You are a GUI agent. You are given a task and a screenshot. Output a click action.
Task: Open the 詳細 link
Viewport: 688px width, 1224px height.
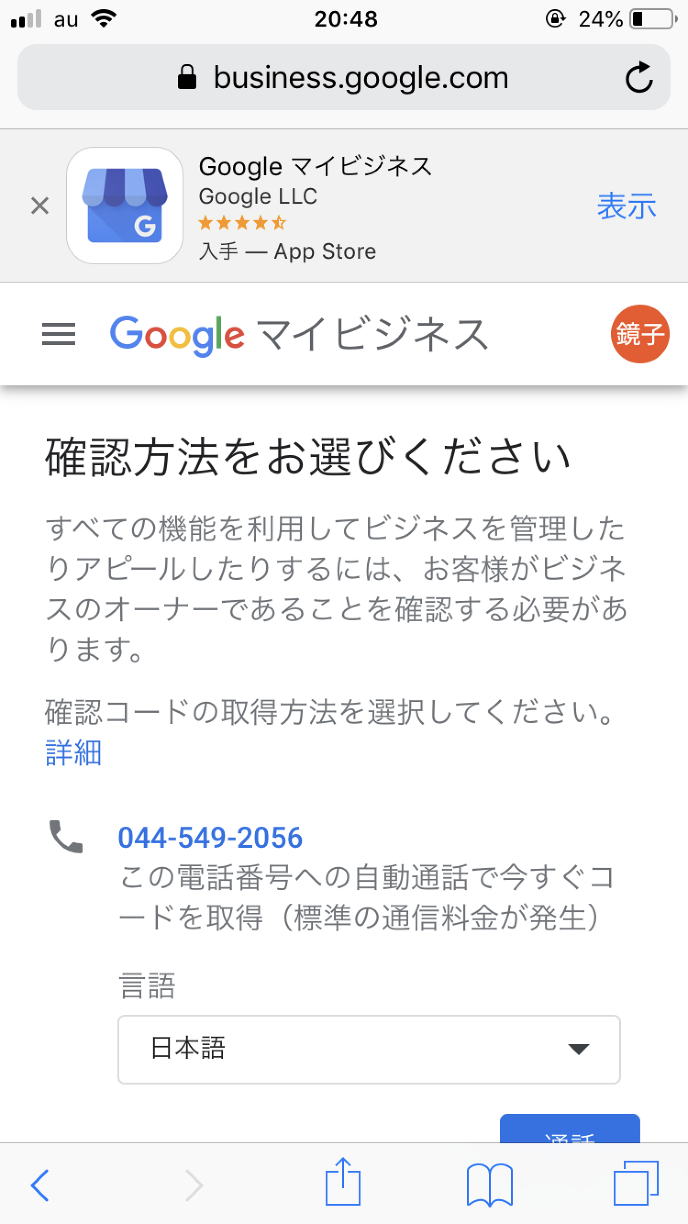74,752
